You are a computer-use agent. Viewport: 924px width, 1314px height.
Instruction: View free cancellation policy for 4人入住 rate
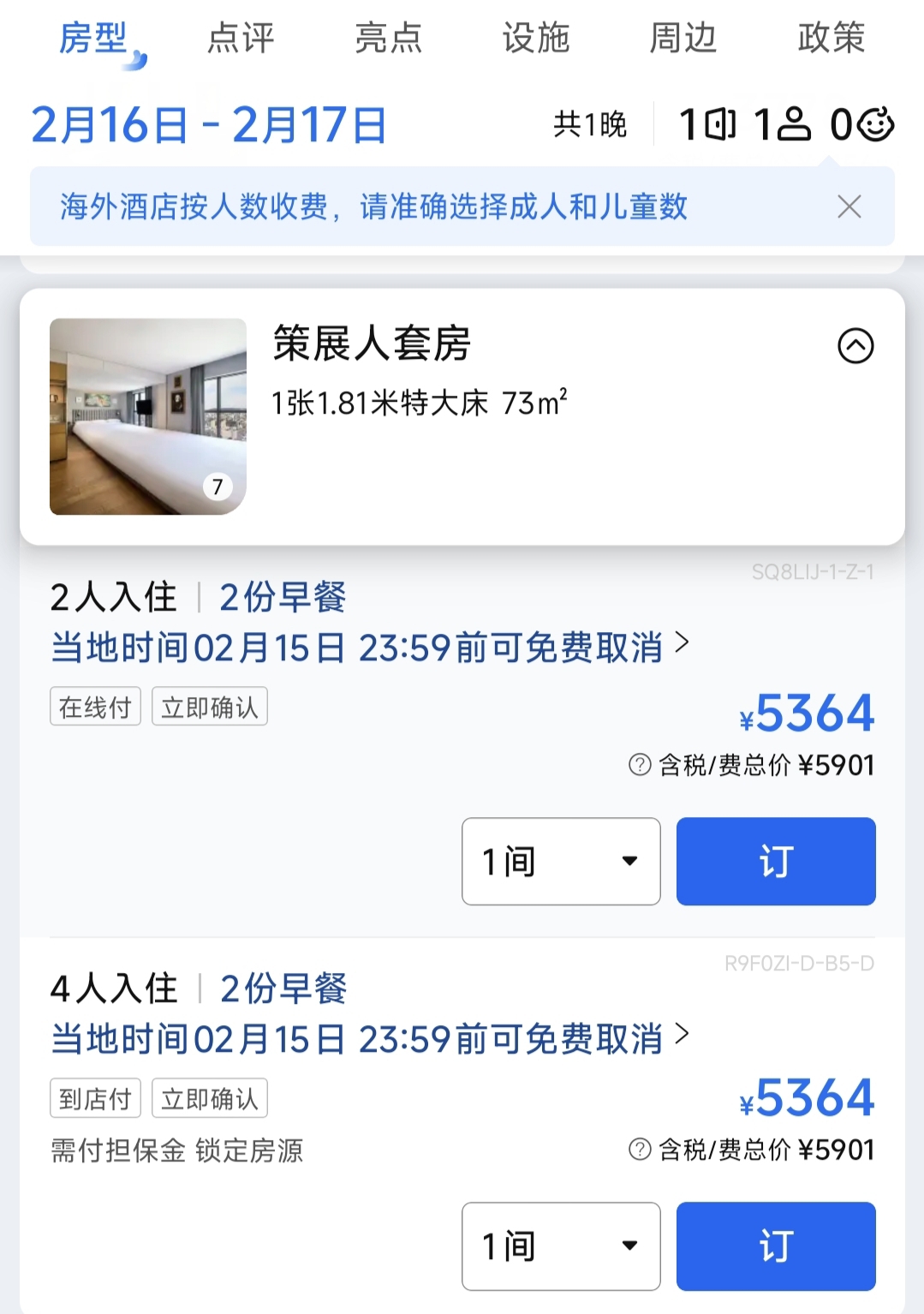point(369,1038)
